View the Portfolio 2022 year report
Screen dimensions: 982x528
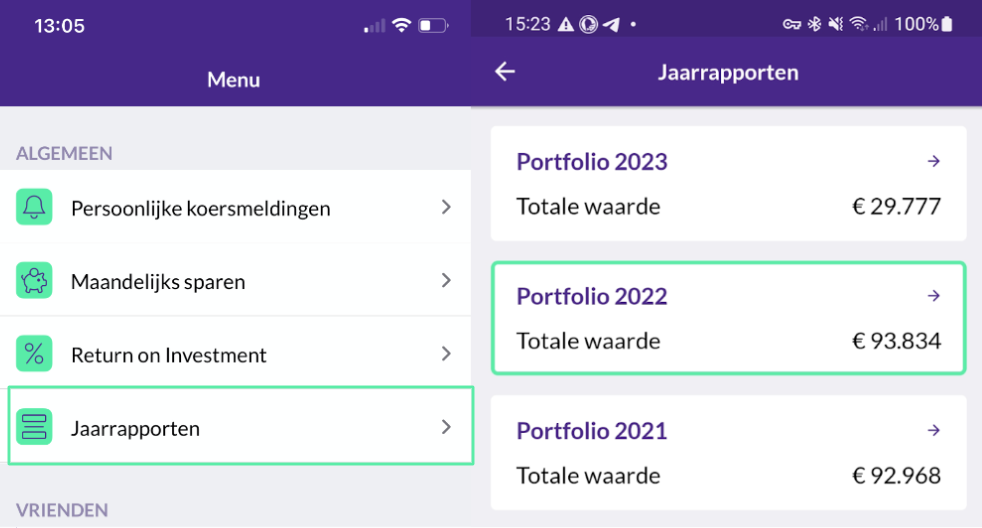(728, 318)
